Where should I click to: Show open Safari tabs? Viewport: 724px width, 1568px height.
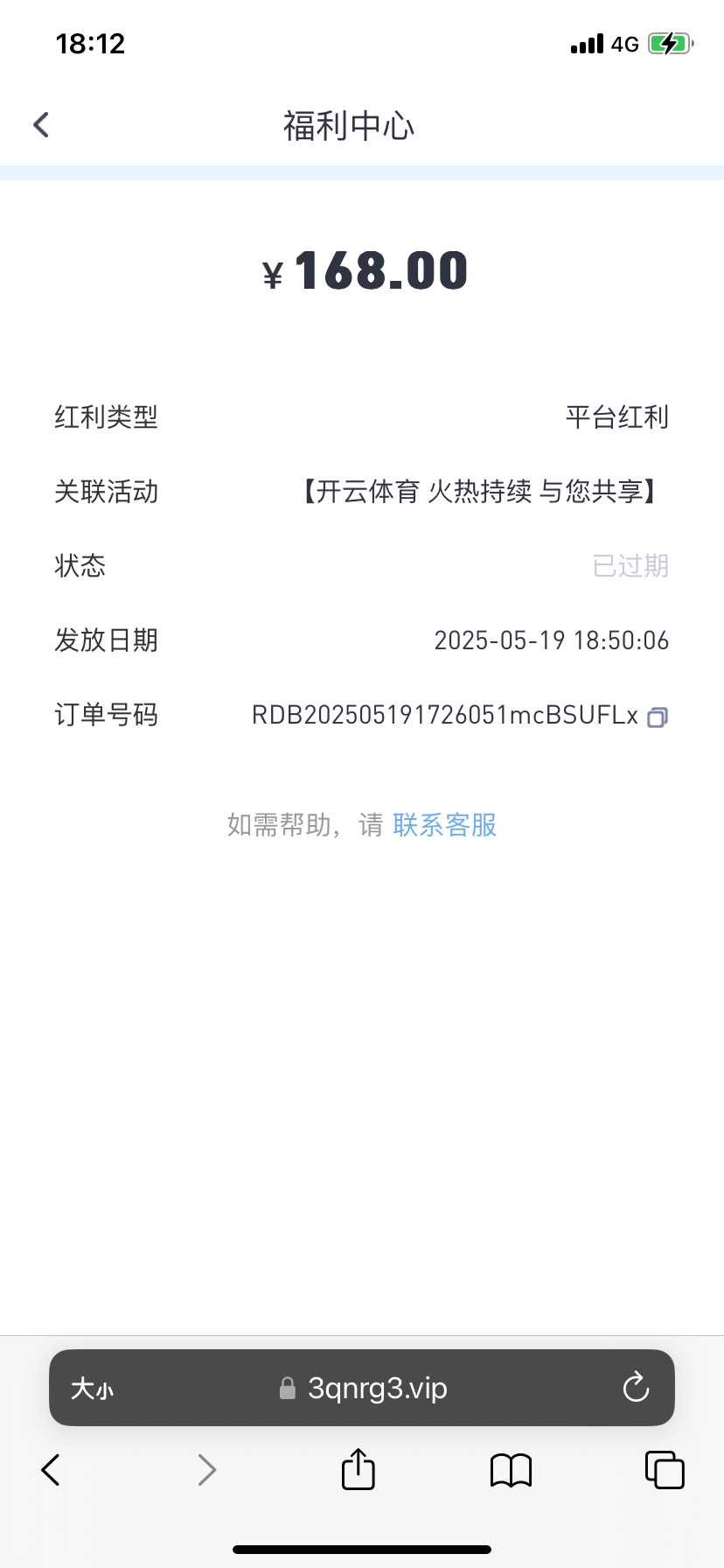[665, 1469]
